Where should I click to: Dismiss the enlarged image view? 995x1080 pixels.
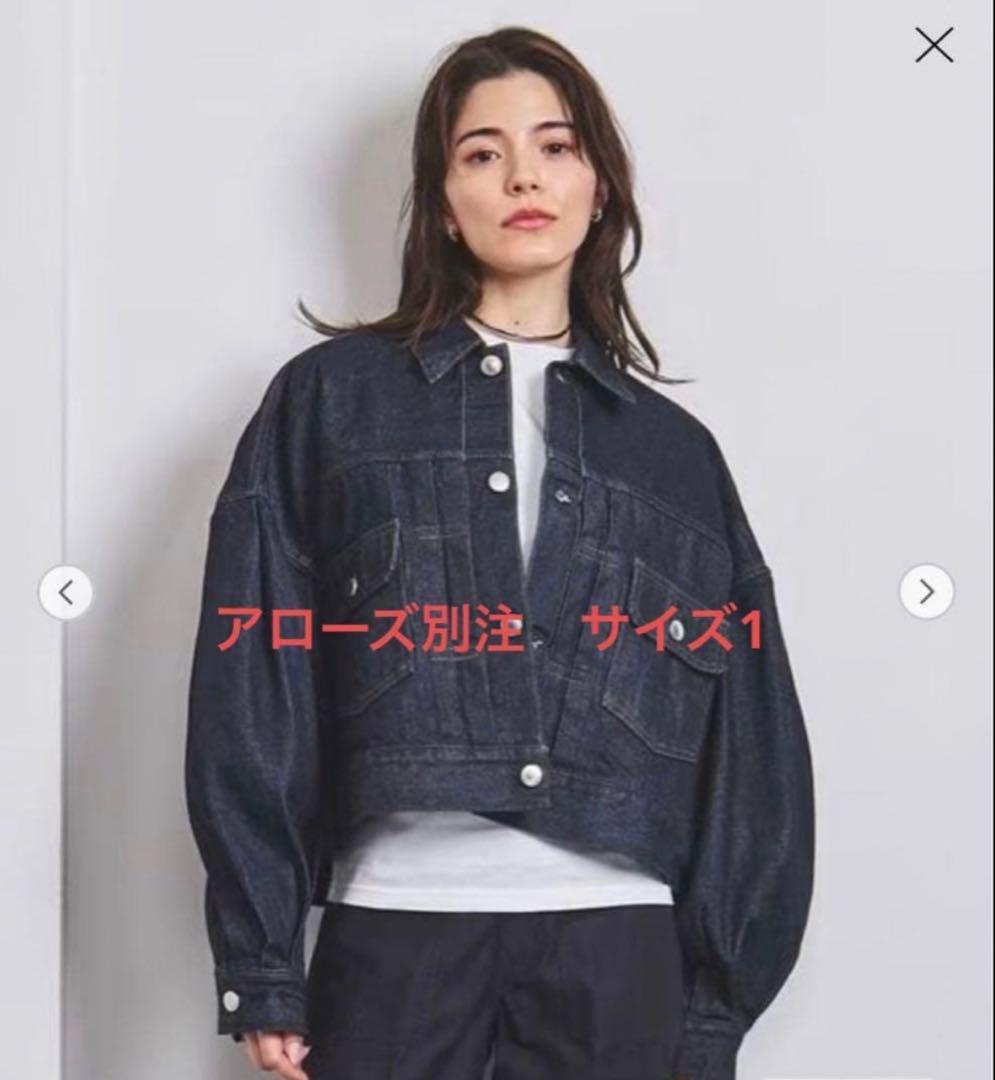[934, 44]
